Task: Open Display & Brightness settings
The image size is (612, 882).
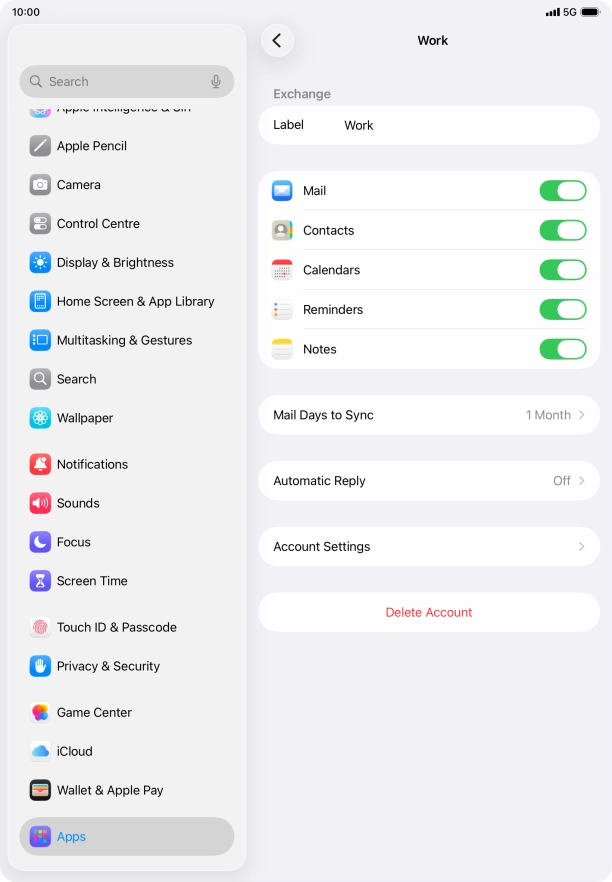Action: [x=115, y=263]
